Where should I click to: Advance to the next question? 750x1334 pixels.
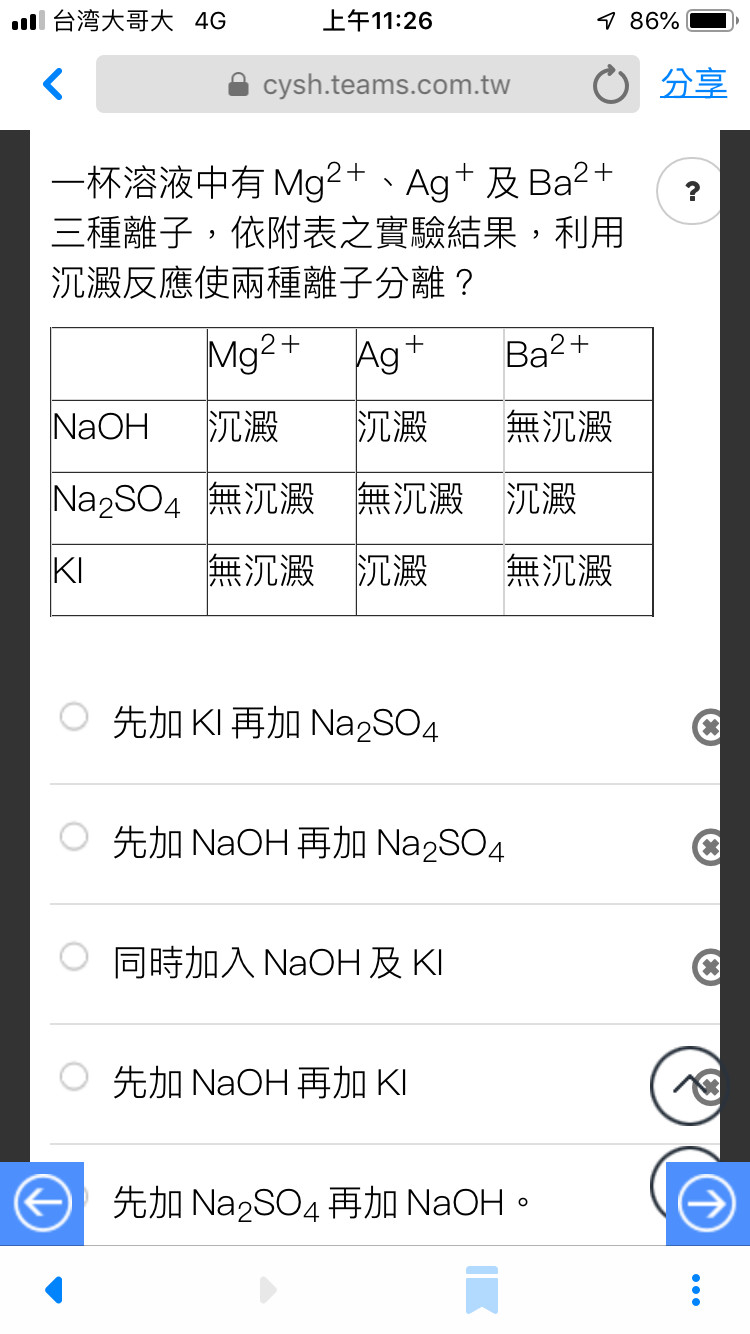tap(708, 1204)
